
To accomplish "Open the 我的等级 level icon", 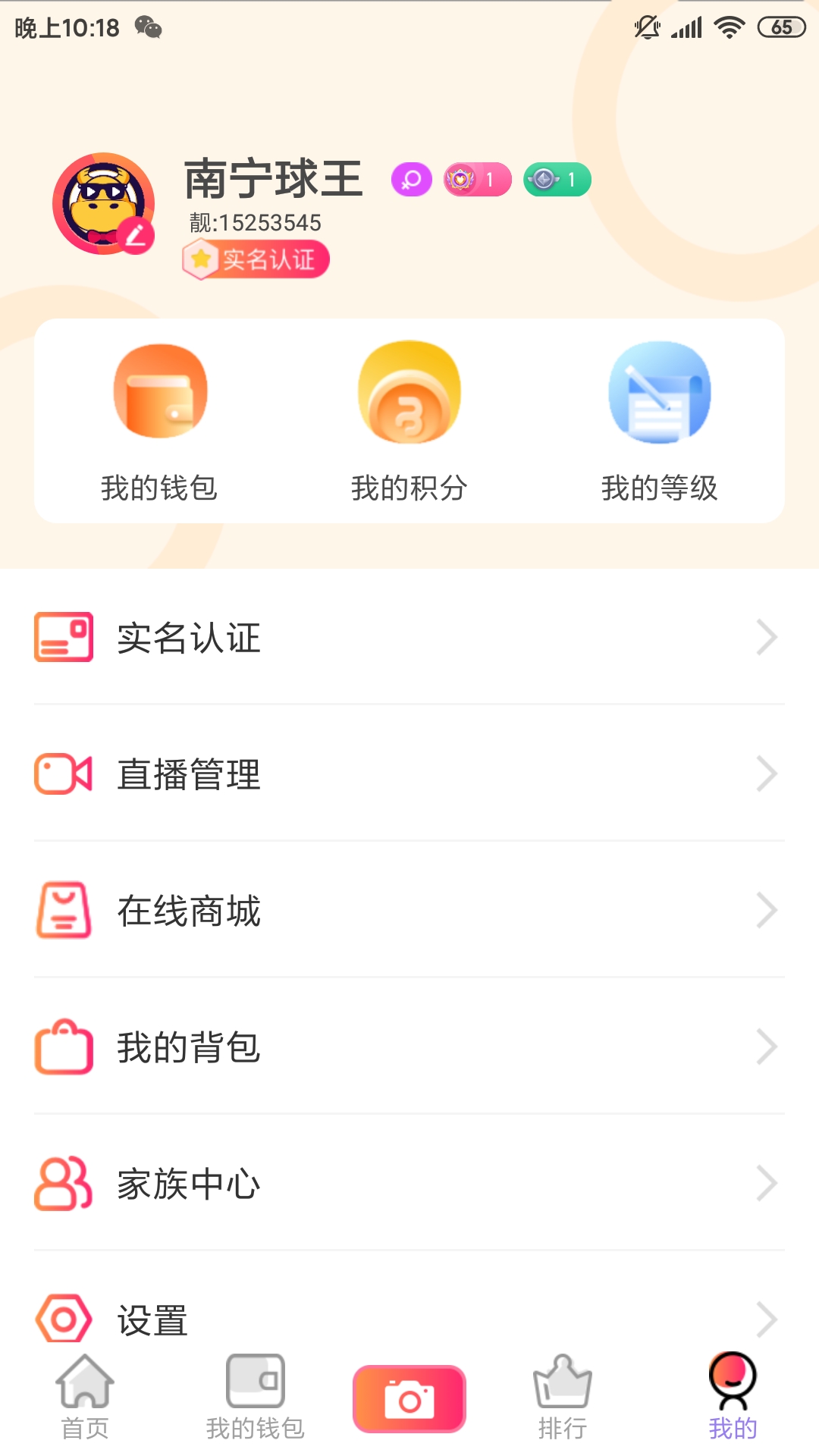I will pyautogui.click(x=658, y=391).
